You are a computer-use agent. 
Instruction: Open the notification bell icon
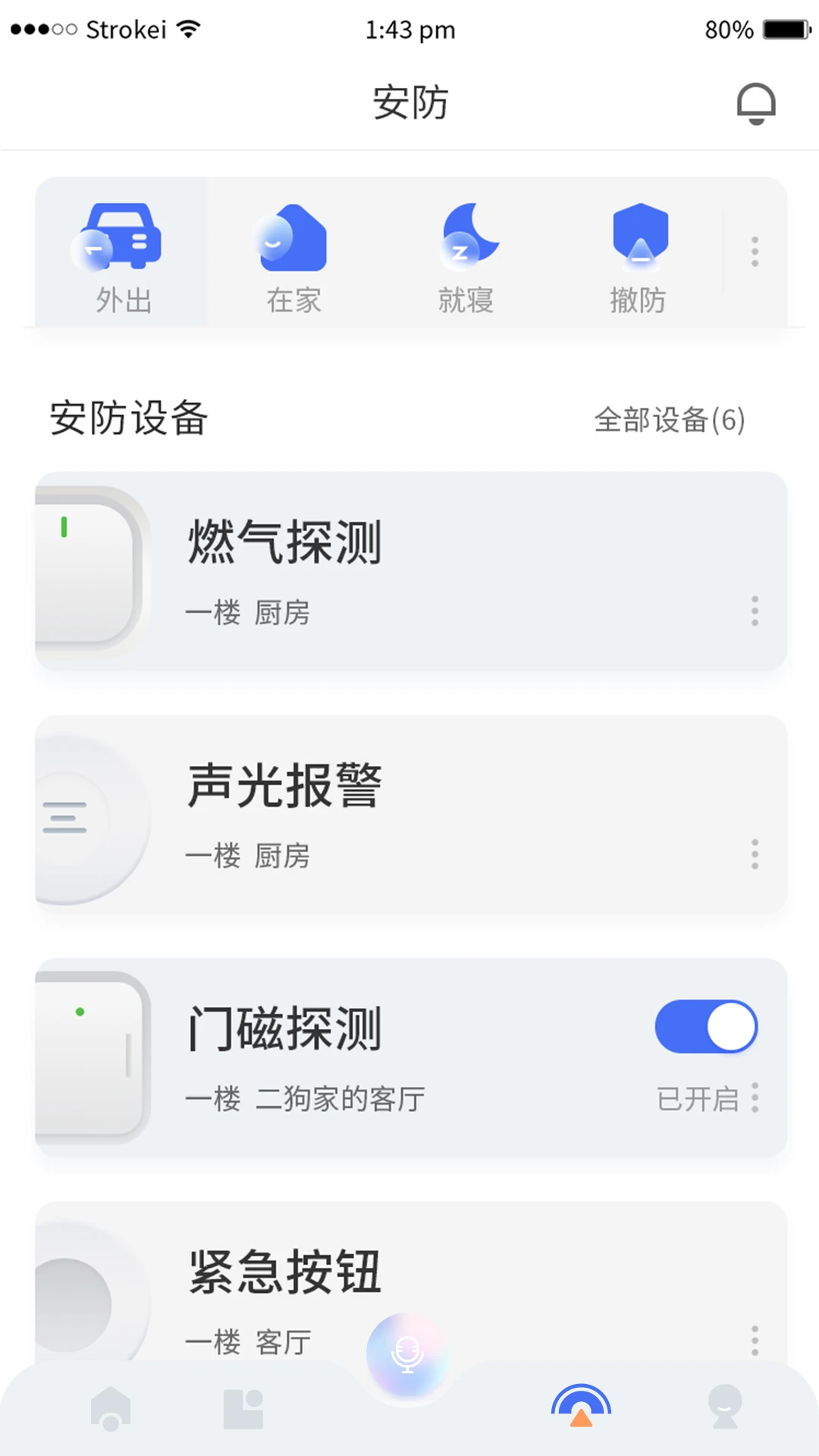(x=756, y=102)
